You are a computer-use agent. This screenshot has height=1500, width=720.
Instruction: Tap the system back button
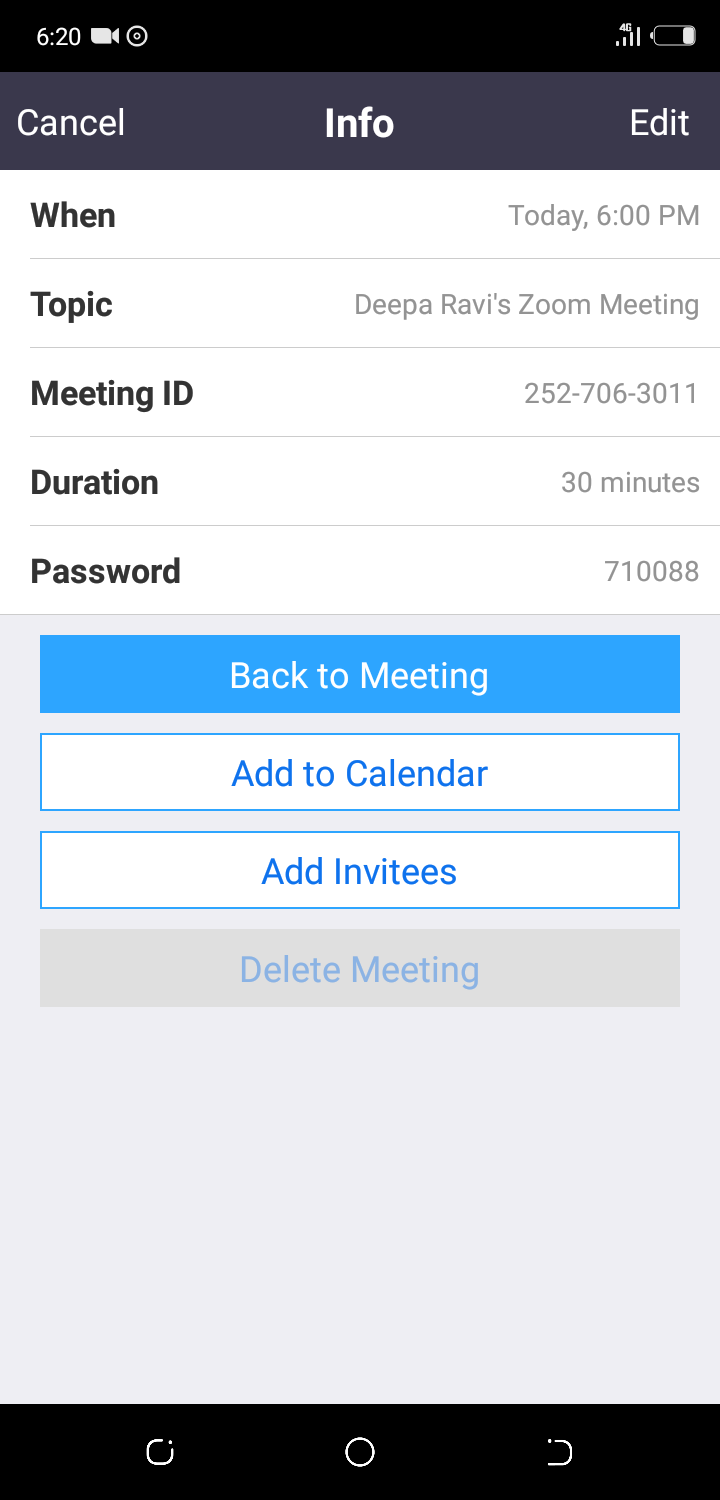560,1452
